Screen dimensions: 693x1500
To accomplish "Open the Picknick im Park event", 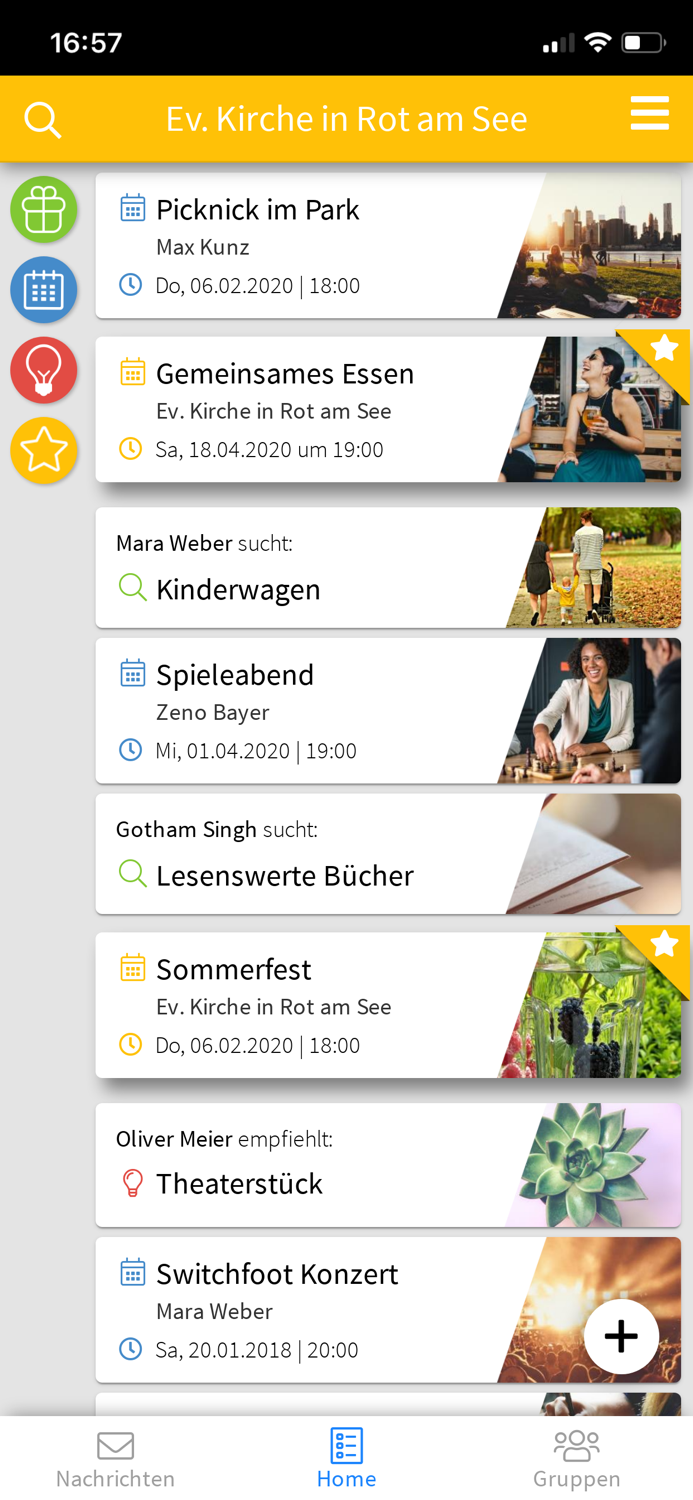I will coord(300,246).
